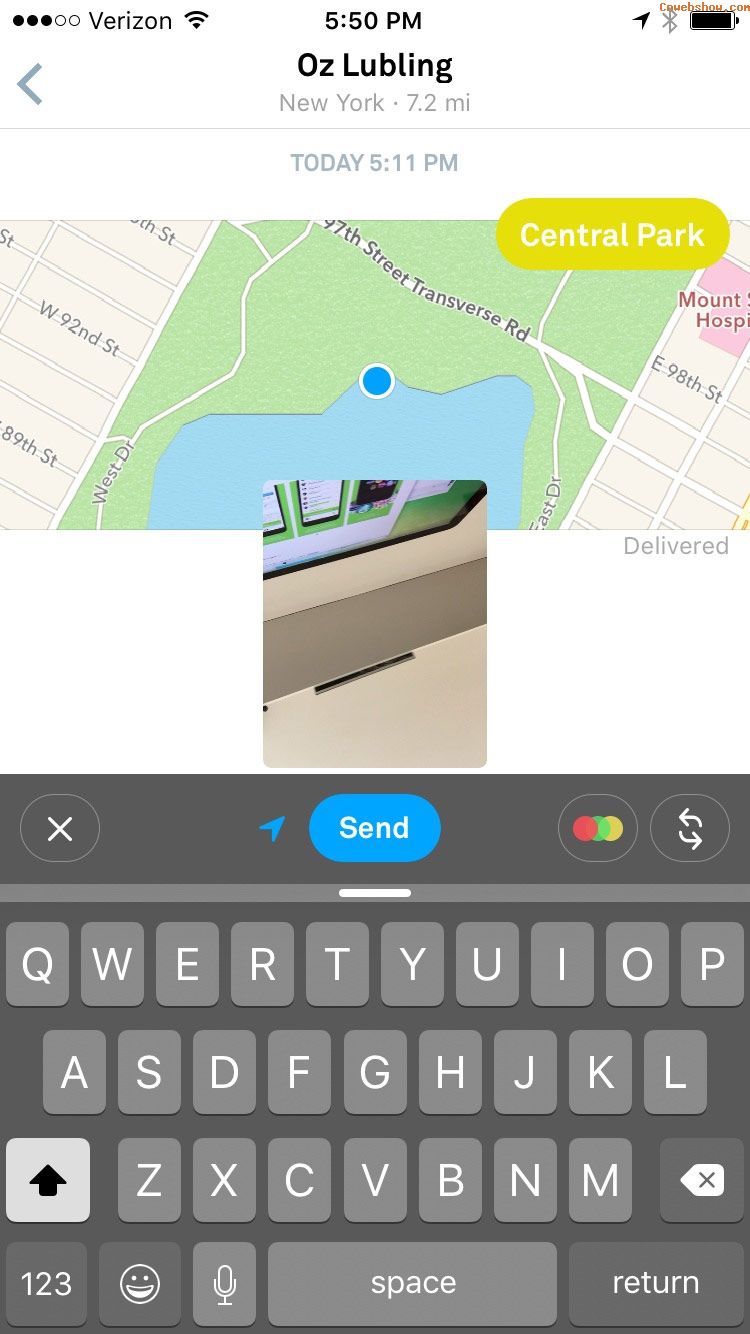Go back using the header arrow
Screen dimensions: 750x1334
(30, 84)
